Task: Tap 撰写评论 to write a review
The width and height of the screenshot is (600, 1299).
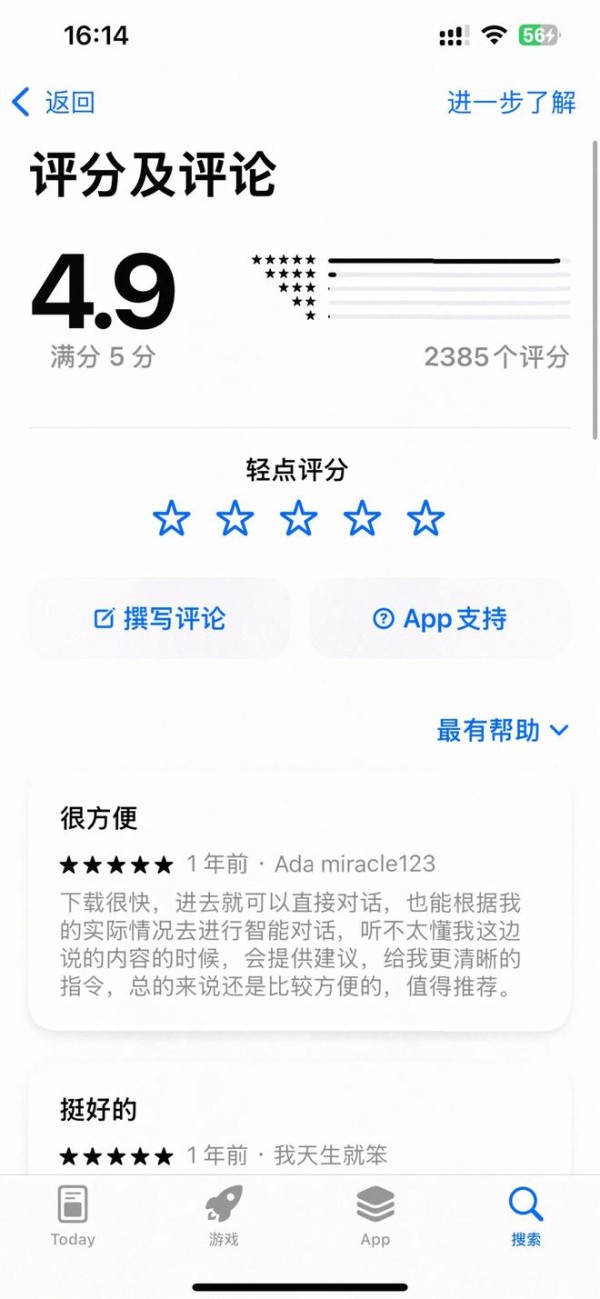Action: 159,619
